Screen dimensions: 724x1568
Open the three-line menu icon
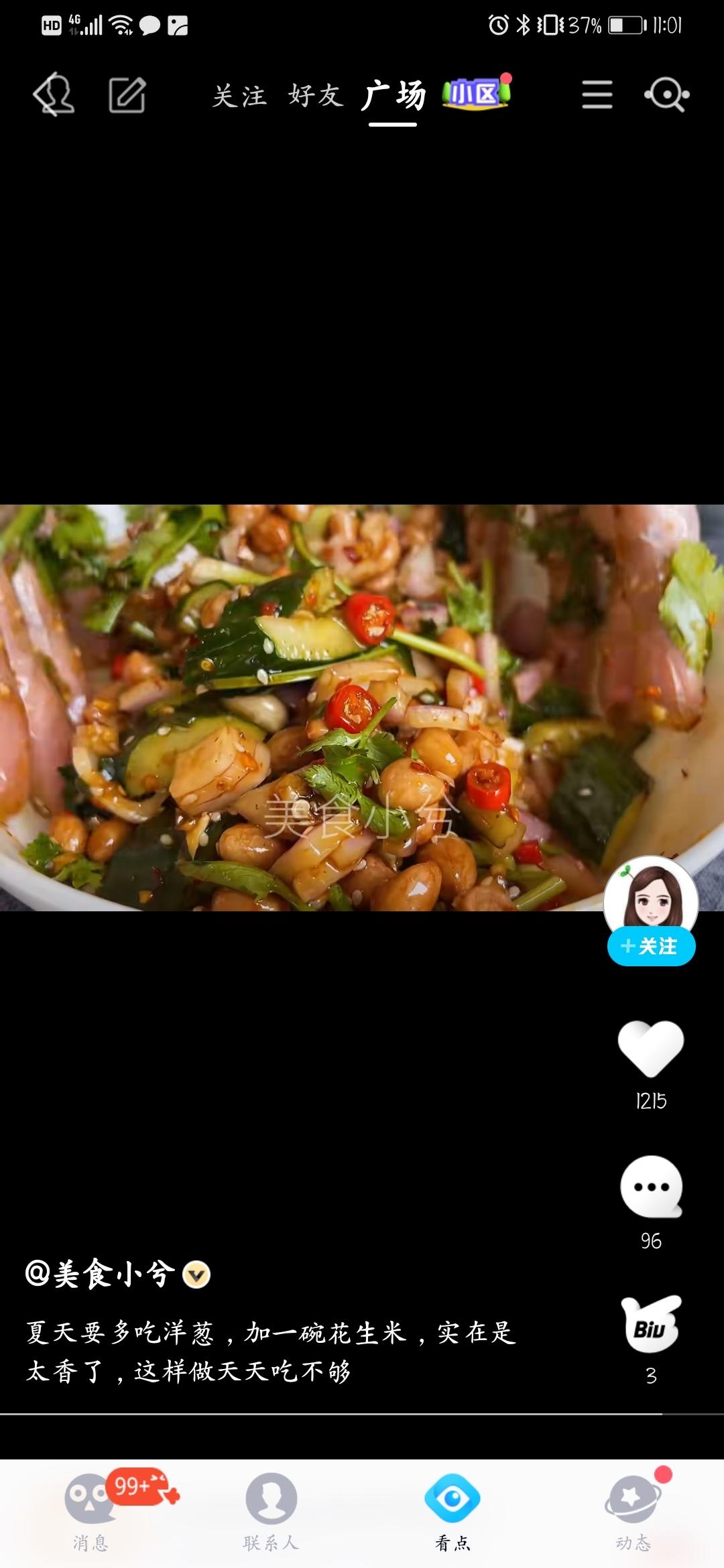pos(597,94)
